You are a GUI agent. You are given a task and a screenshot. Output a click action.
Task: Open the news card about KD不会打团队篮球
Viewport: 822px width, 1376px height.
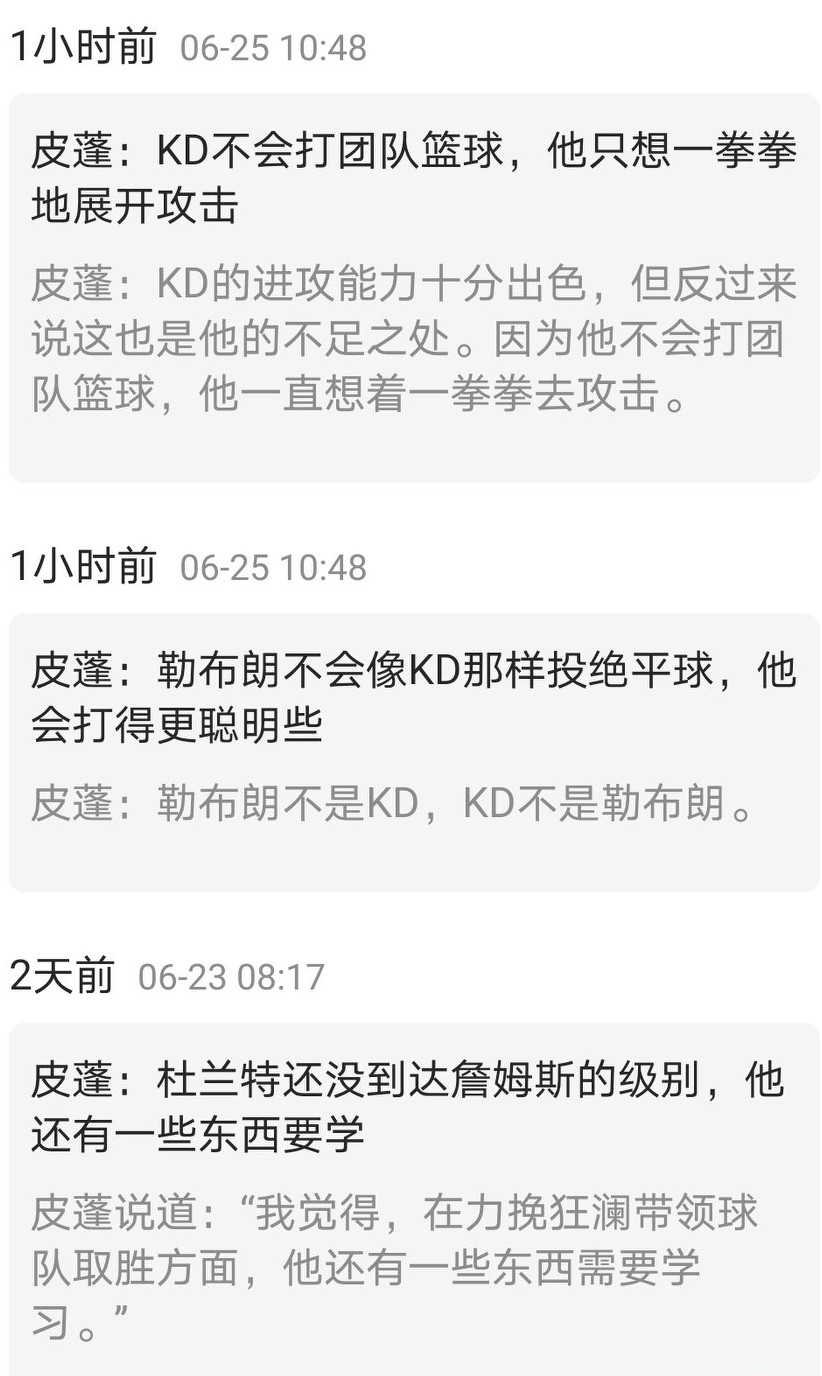[414, 288]
